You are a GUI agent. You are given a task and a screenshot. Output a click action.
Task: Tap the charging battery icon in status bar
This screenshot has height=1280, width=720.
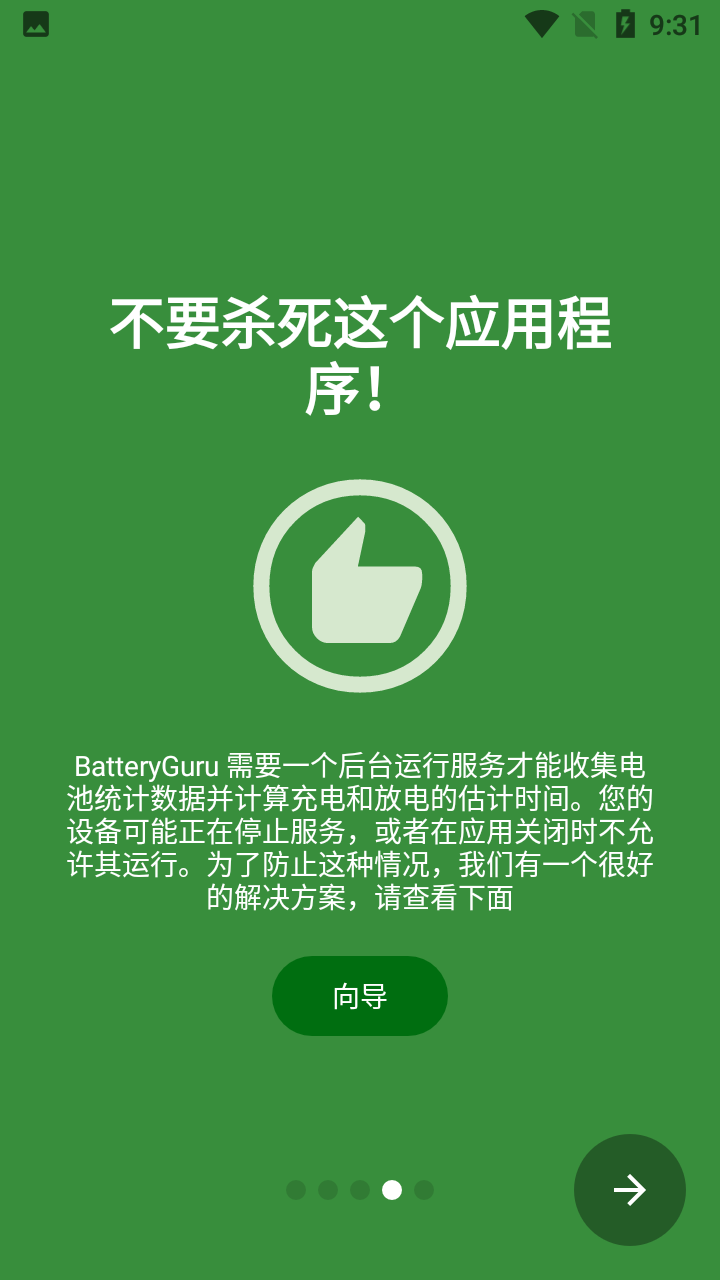625,23
